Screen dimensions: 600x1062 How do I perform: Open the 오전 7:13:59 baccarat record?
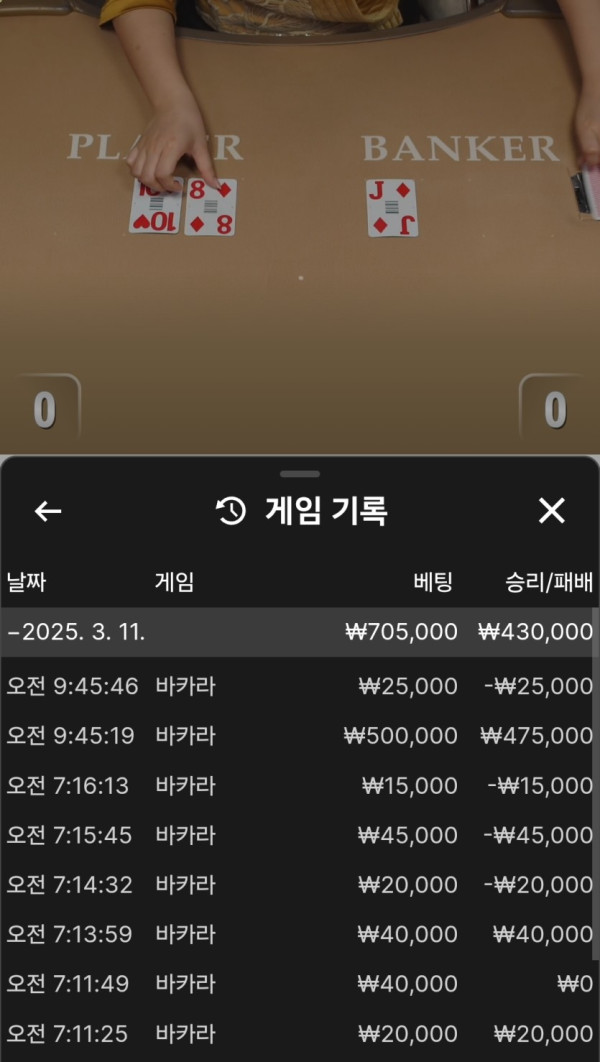click(298, 934)
